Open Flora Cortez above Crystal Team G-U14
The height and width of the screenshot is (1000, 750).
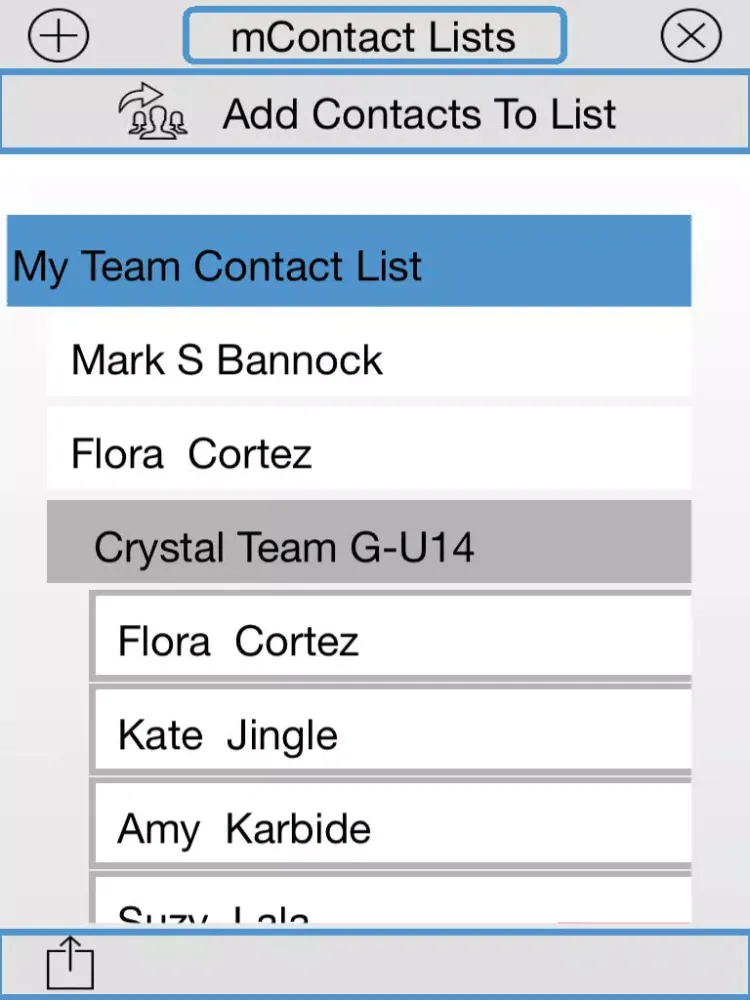(368, 454)
